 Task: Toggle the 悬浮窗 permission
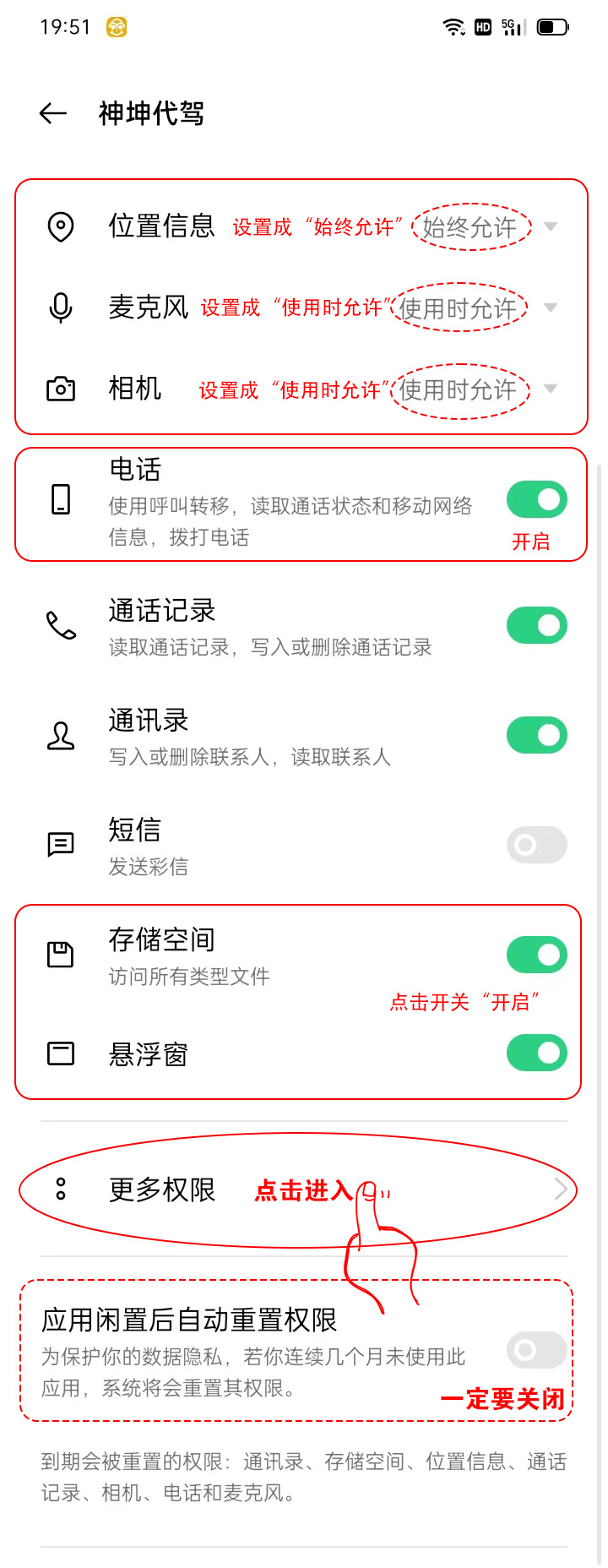click(536, 1053)
